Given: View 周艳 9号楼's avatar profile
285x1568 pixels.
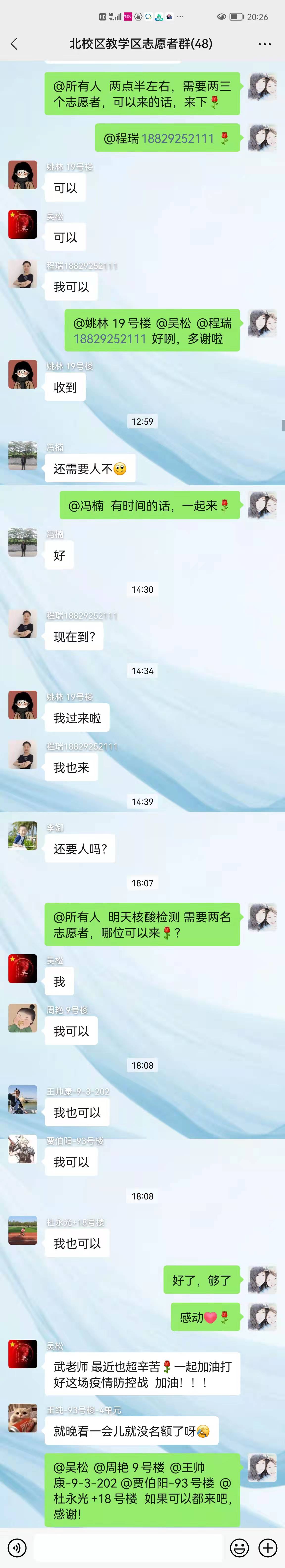Looking at the screenshot, I should tap(23, 1017).
